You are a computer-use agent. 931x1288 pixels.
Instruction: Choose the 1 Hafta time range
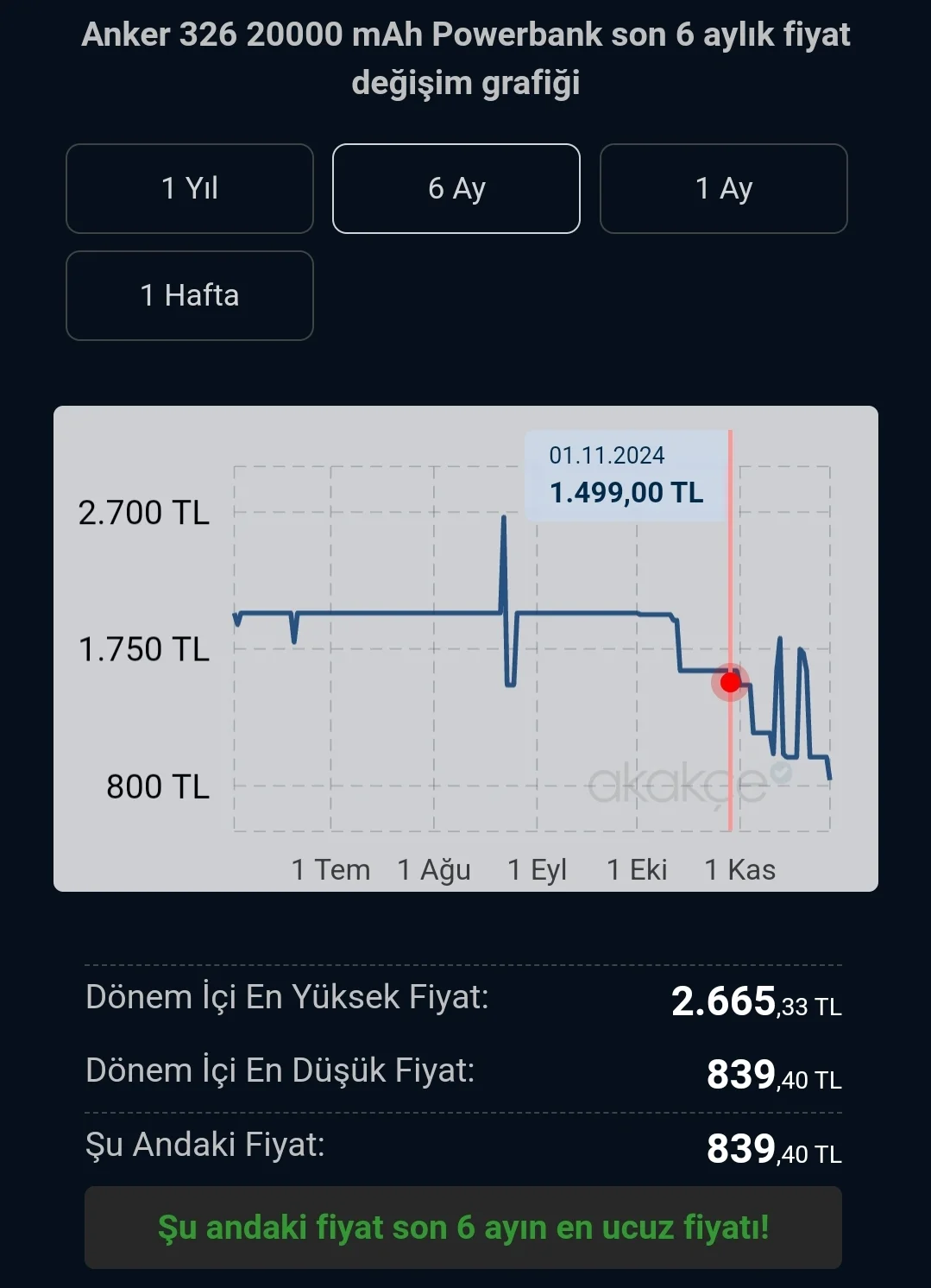(x=190, y=295)
